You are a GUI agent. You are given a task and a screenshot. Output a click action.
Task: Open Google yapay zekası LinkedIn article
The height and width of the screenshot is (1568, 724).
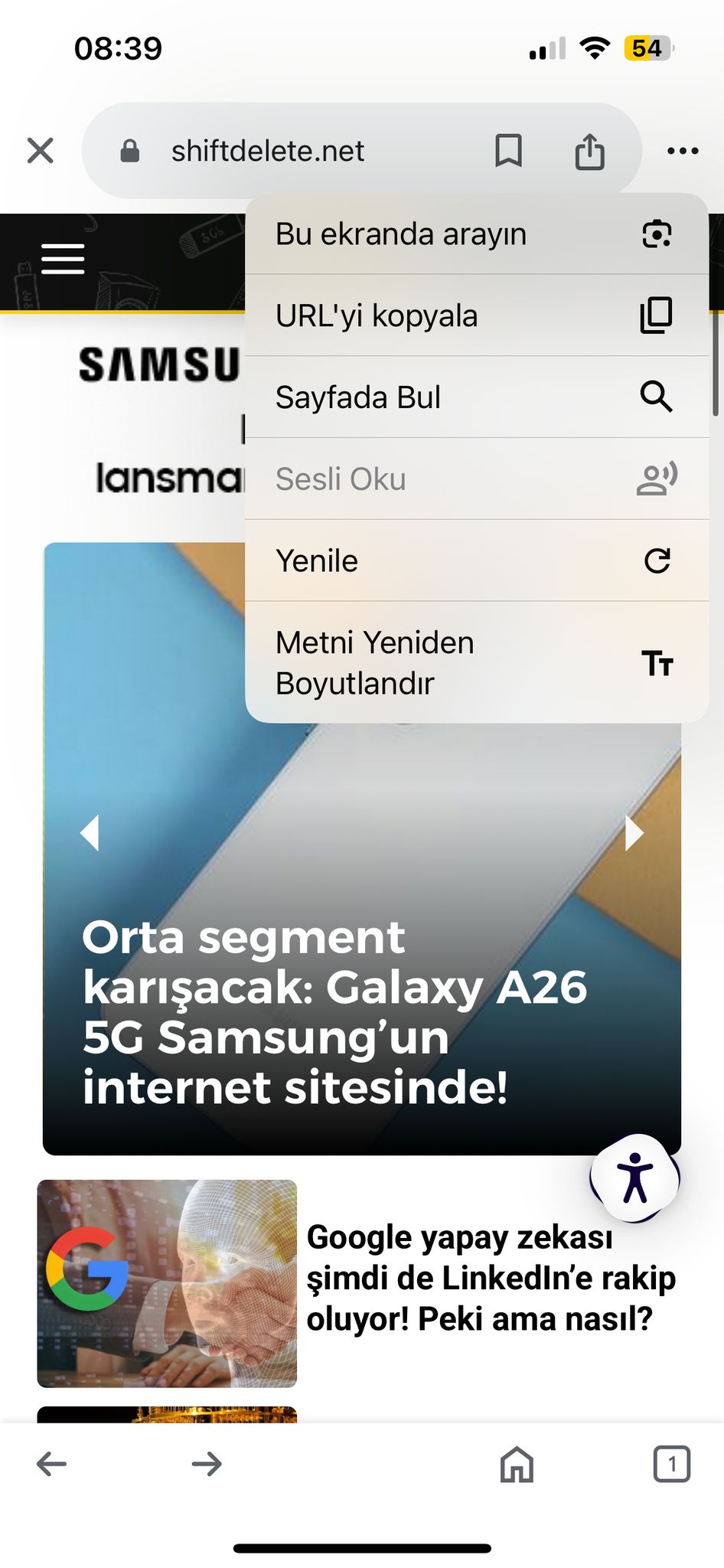[x=490, y=1278]
